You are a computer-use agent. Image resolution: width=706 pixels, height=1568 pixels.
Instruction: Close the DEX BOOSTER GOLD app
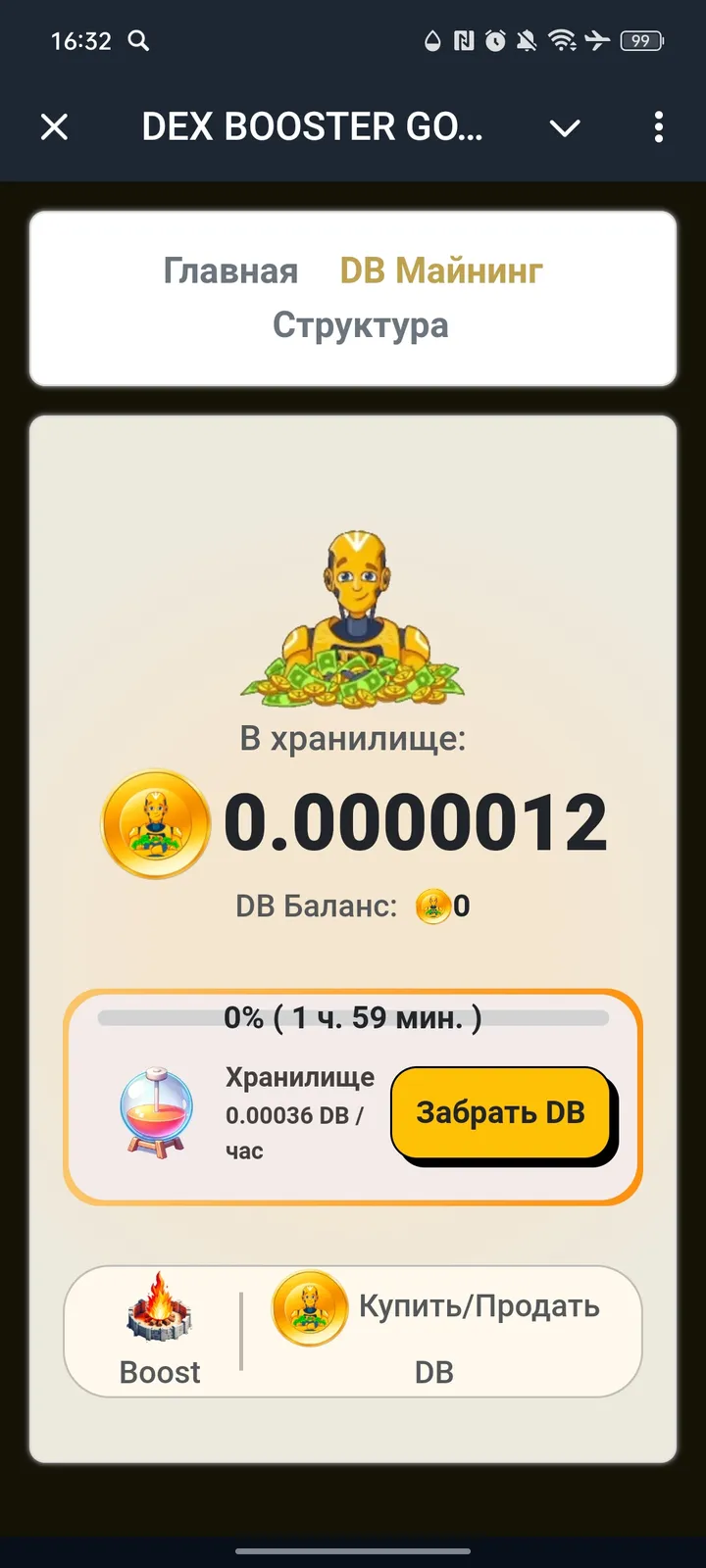click(54, 127)
